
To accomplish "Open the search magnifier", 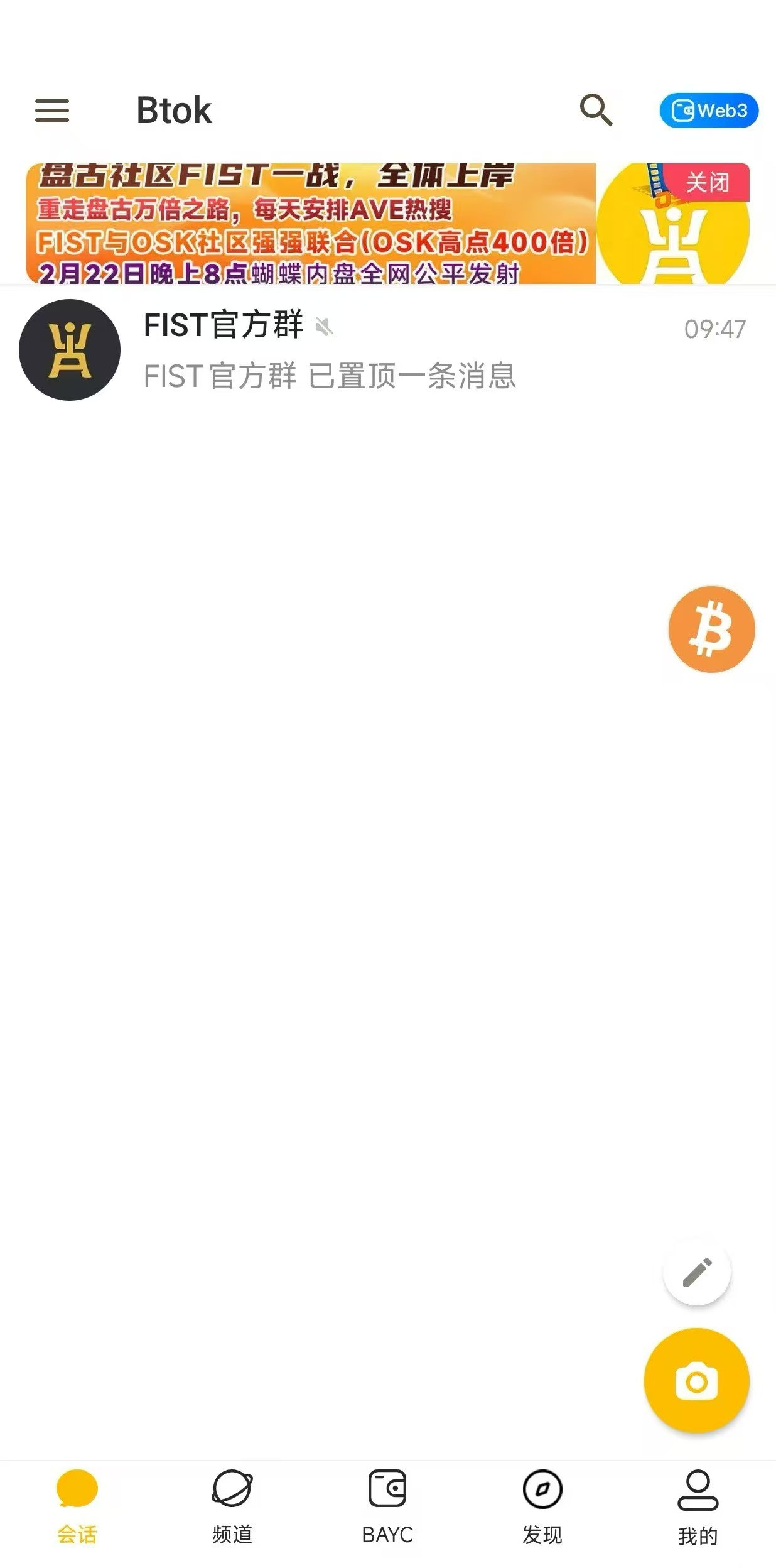I will (595, 111).
